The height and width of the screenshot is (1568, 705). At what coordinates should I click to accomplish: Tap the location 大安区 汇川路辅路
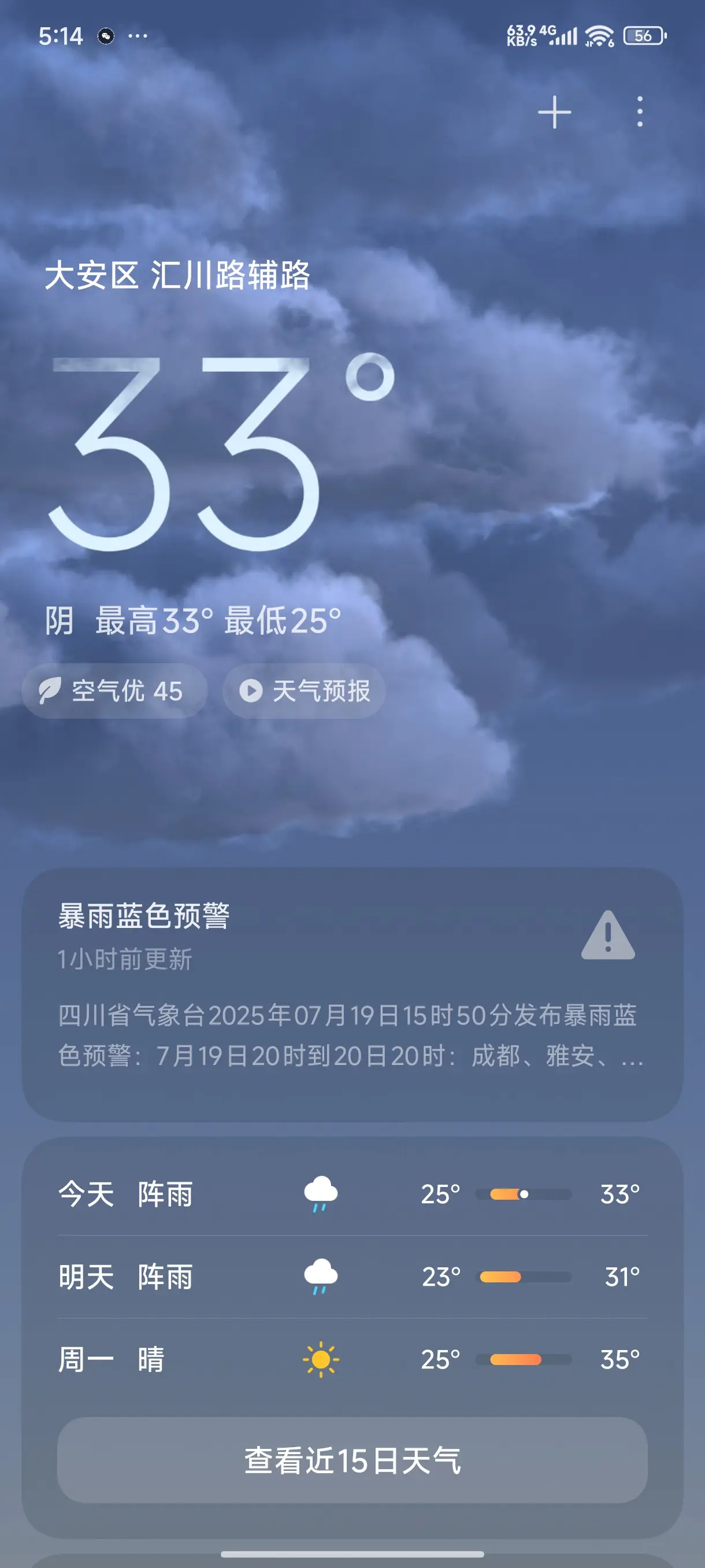[180, 275]
